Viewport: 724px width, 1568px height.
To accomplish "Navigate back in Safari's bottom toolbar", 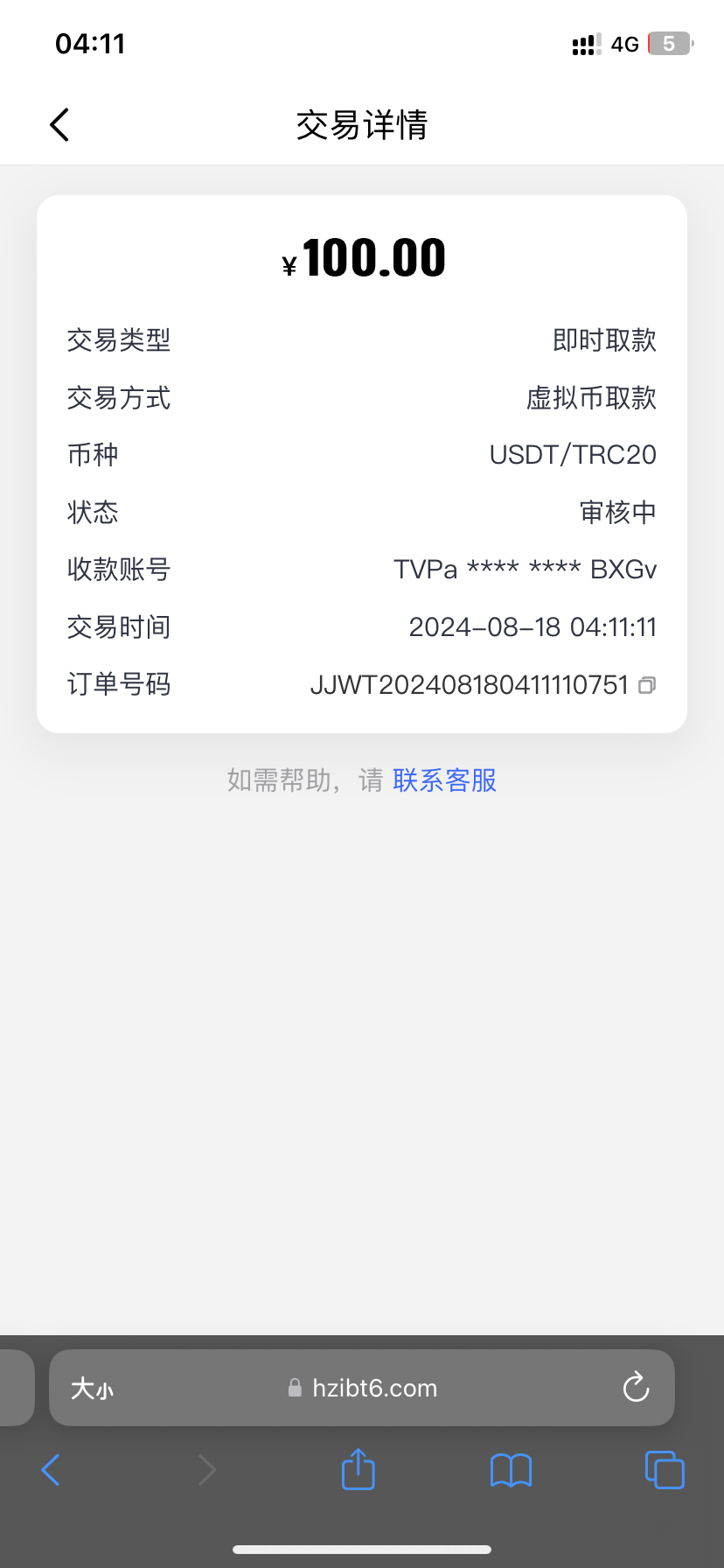I will (x=52, y=1470).
